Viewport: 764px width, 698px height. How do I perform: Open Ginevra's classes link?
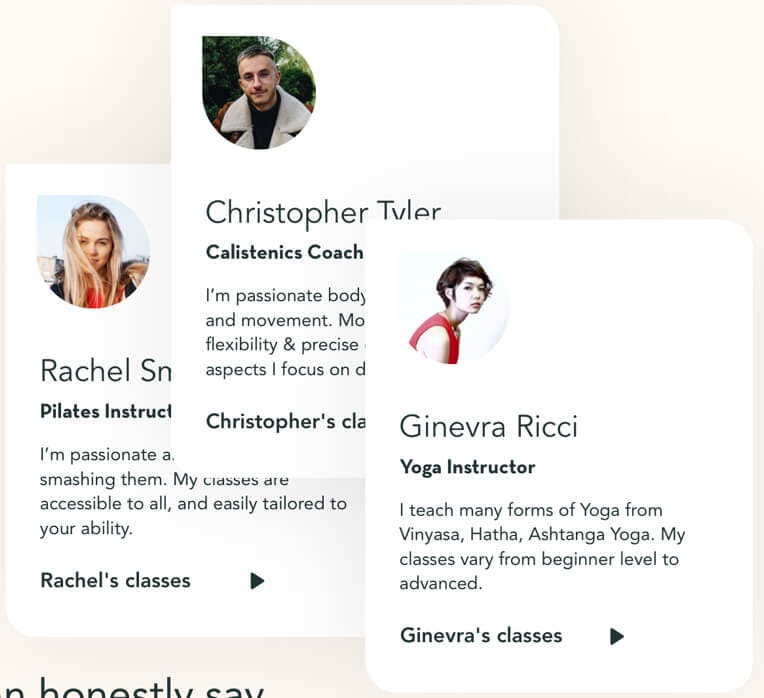[x=481, y=635]
